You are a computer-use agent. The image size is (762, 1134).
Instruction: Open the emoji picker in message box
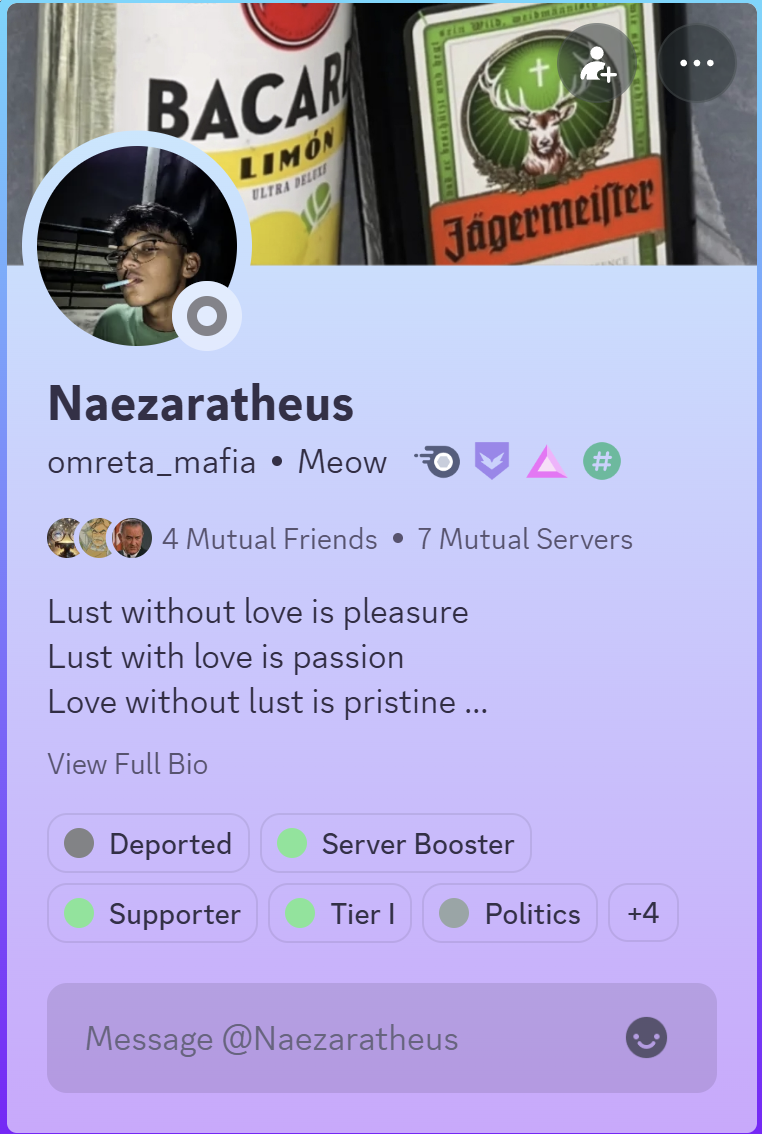point(646,1038)
